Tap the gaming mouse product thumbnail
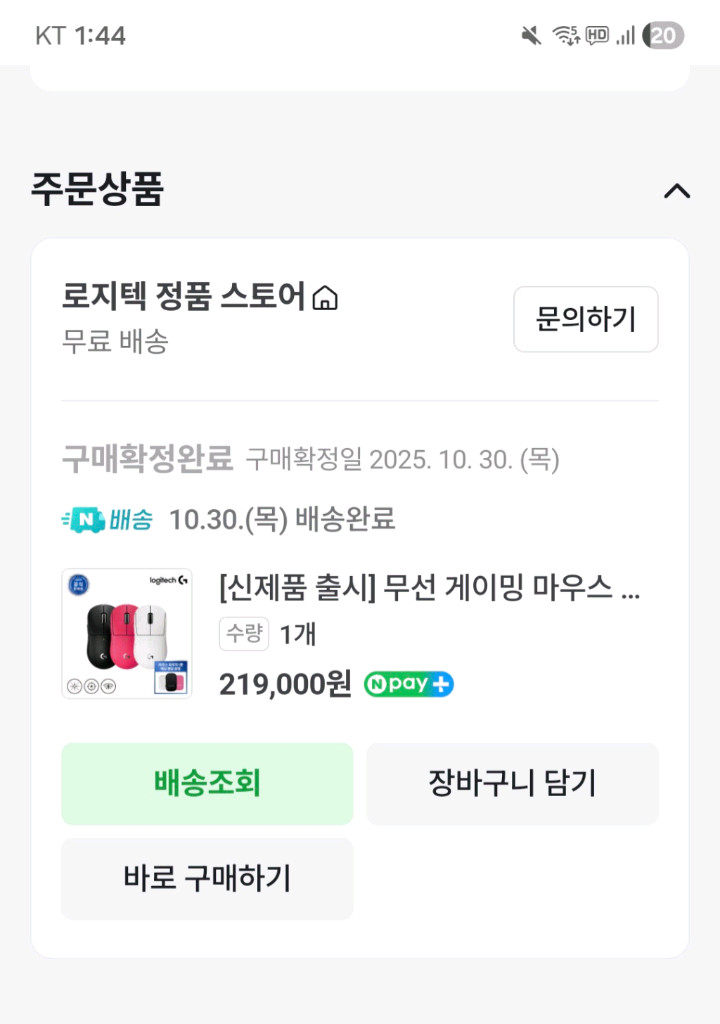The width and height of the screenshot is (720, 1024). coord(126,634)
